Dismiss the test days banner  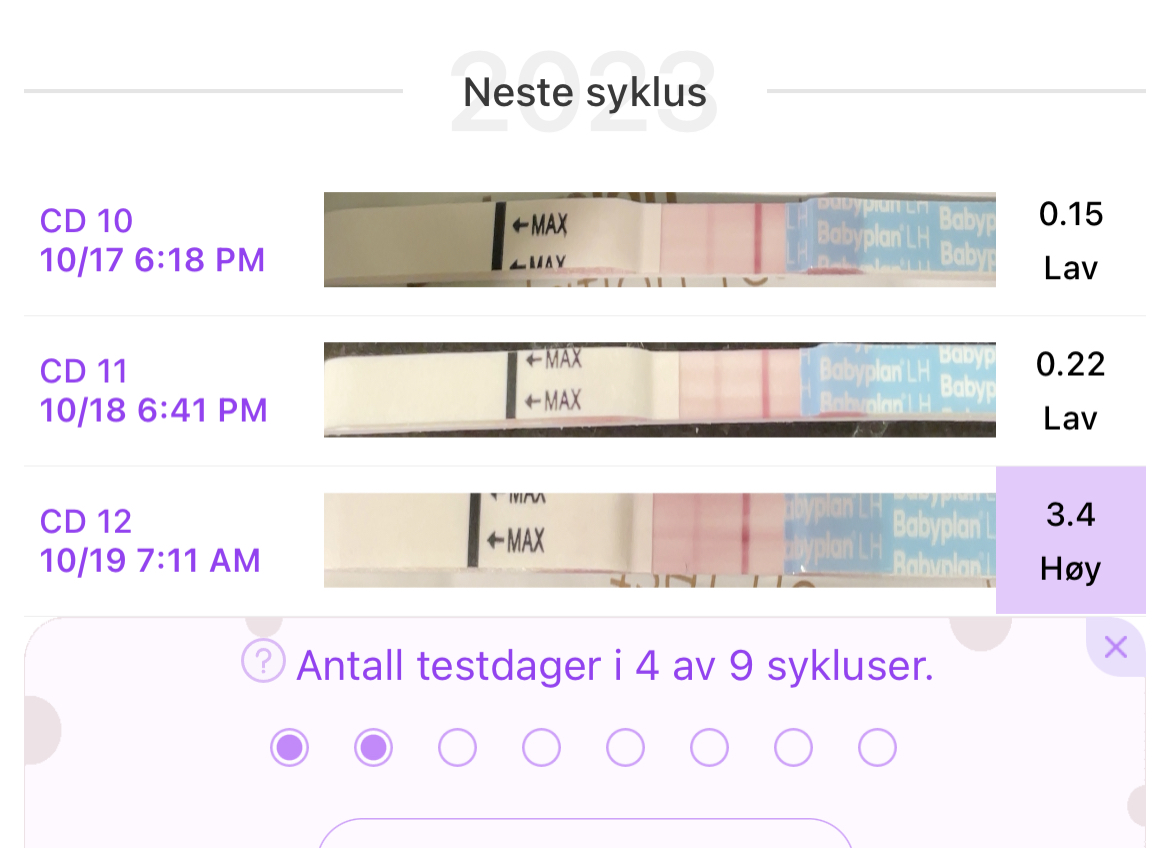click(x=1115, y=648)
